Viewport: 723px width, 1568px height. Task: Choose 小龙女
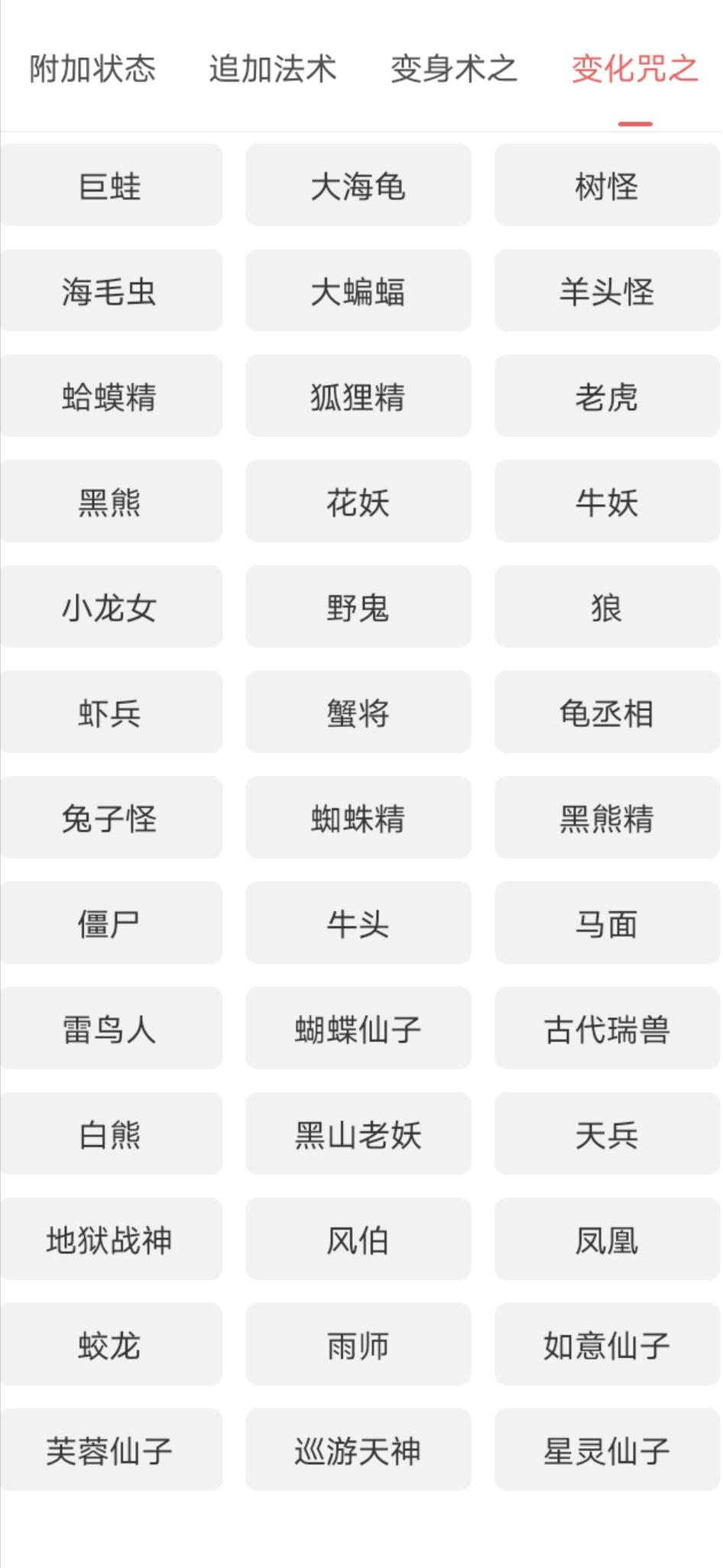click(110, 607)
